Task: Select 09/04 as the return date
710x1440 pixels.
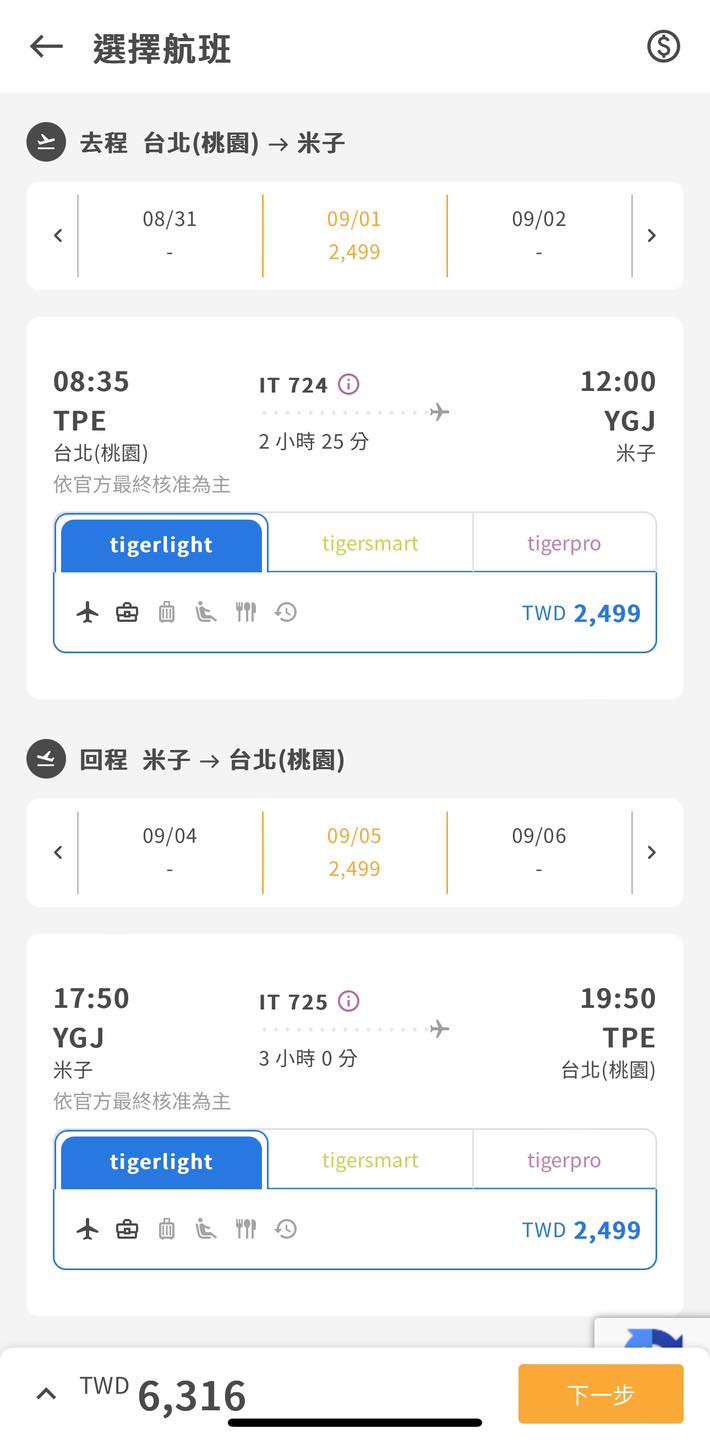Action: pyautogui.click(x=170, y=853)
